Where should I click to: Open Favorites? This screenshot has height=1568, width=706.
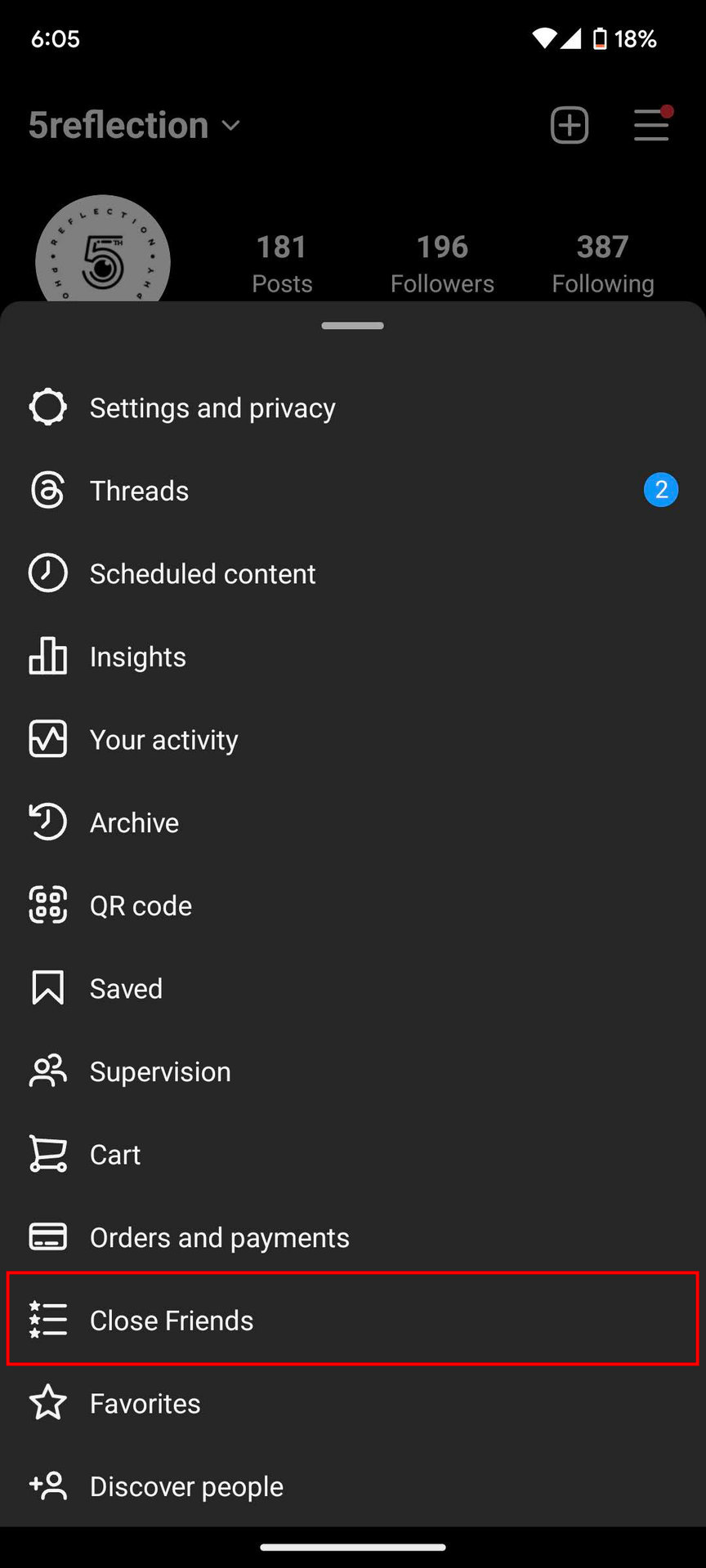coord(145,1403)
